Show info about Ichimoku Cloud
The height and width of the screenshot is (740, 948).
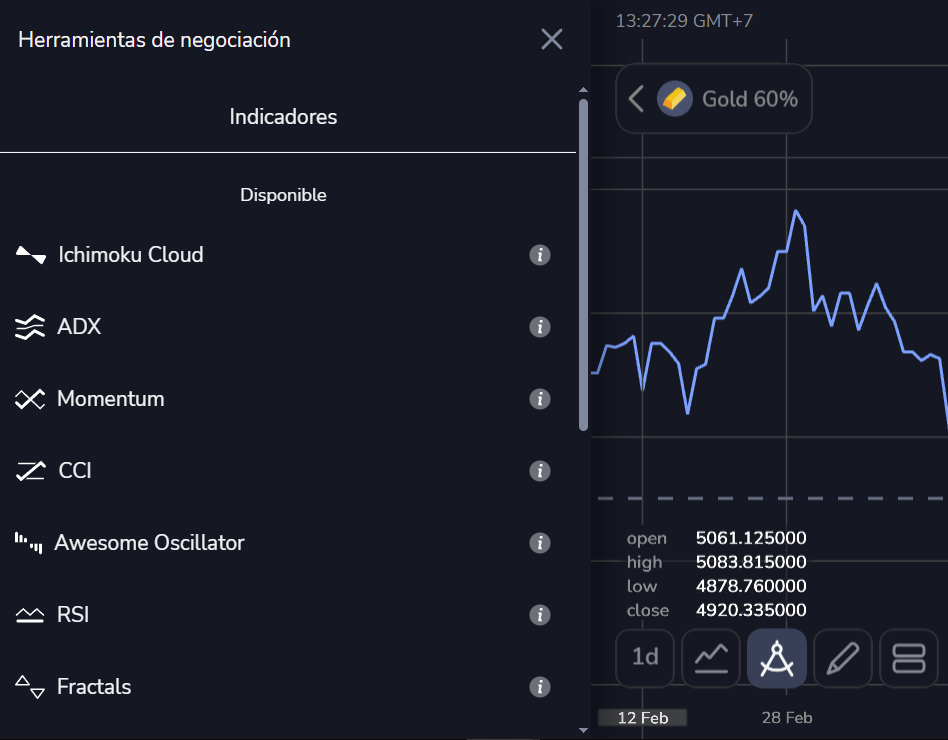point(540,255)
